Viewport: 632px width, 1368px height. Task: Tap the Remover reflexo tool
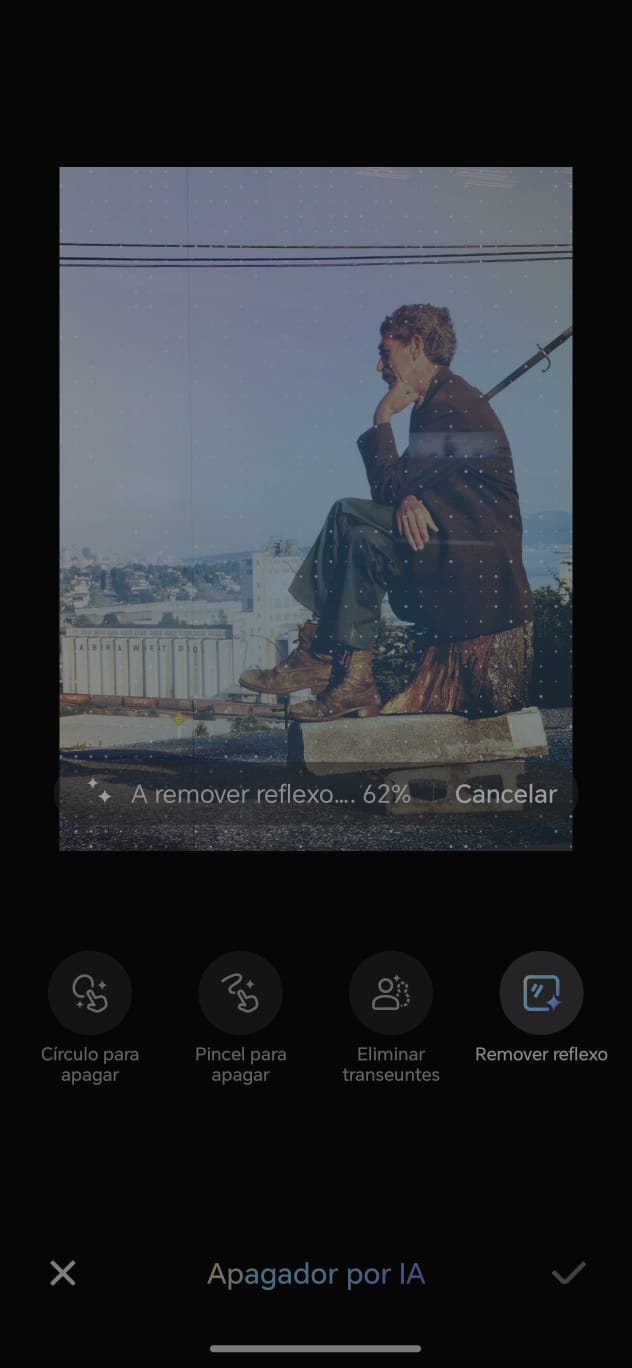click(x=541, y=993)
